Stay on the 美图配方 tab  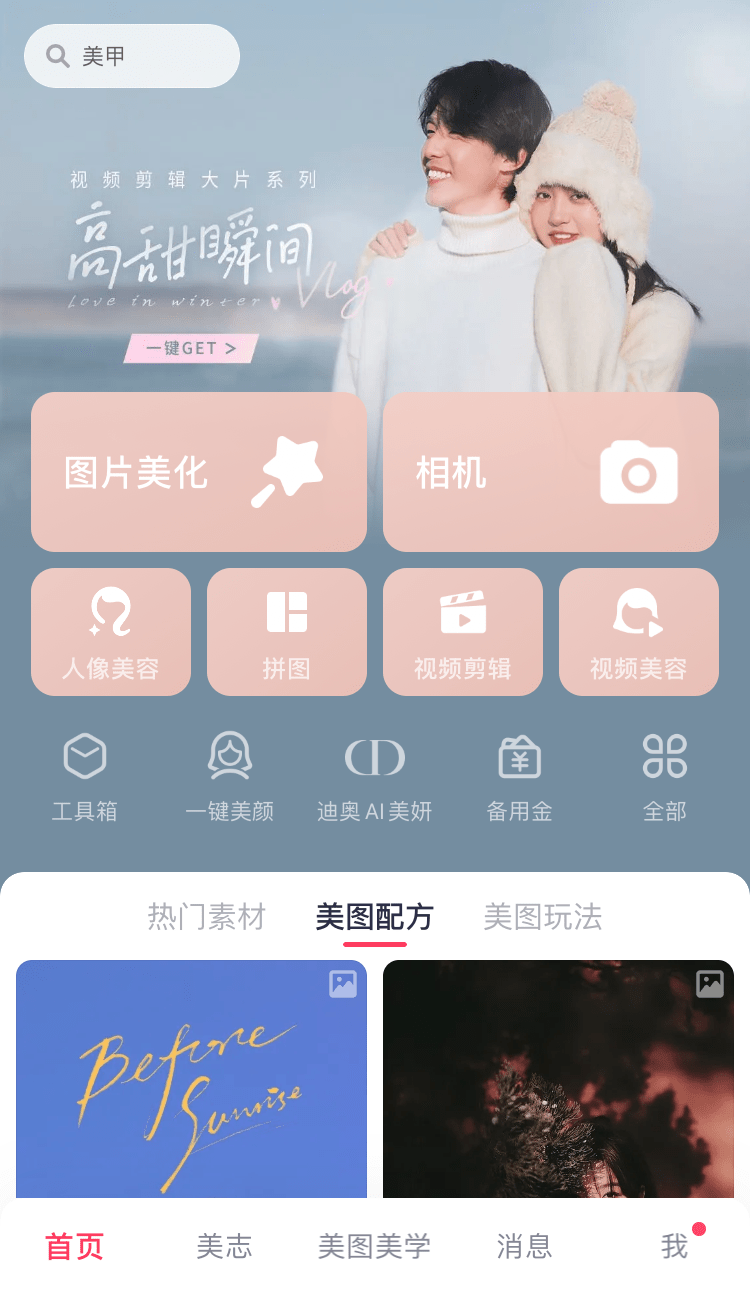click(x=373, y=917)
